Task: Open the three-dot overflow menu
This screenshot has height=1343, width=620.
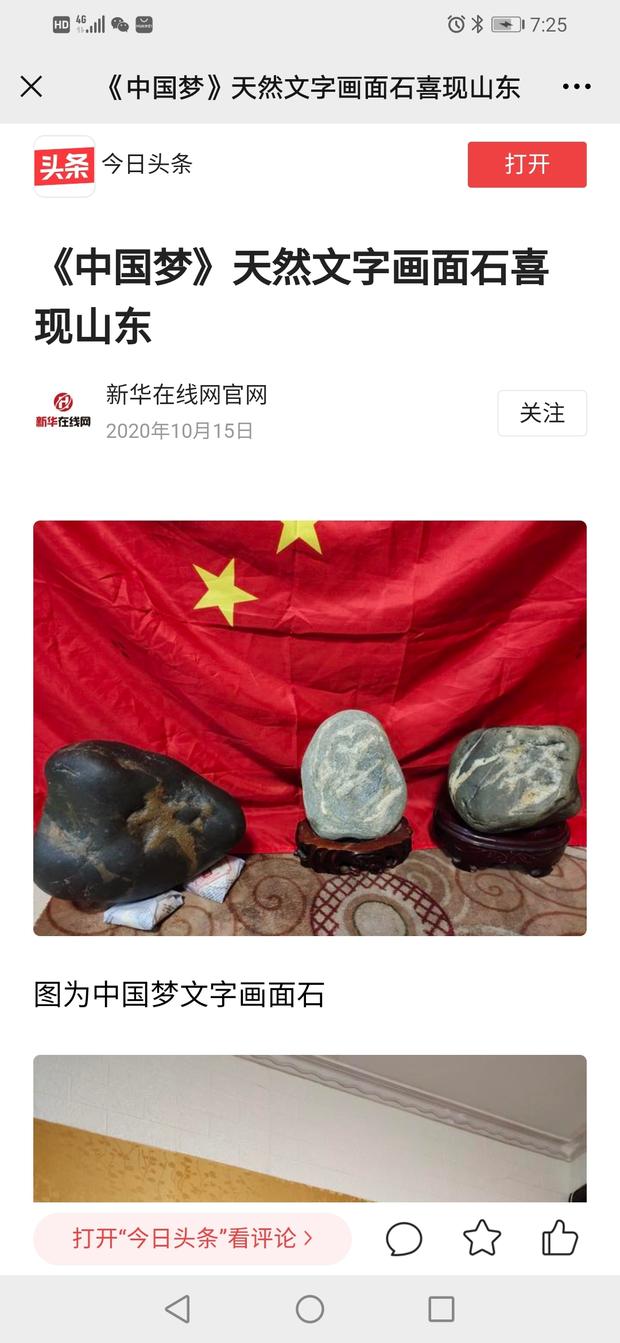Action: coord(576,87)
